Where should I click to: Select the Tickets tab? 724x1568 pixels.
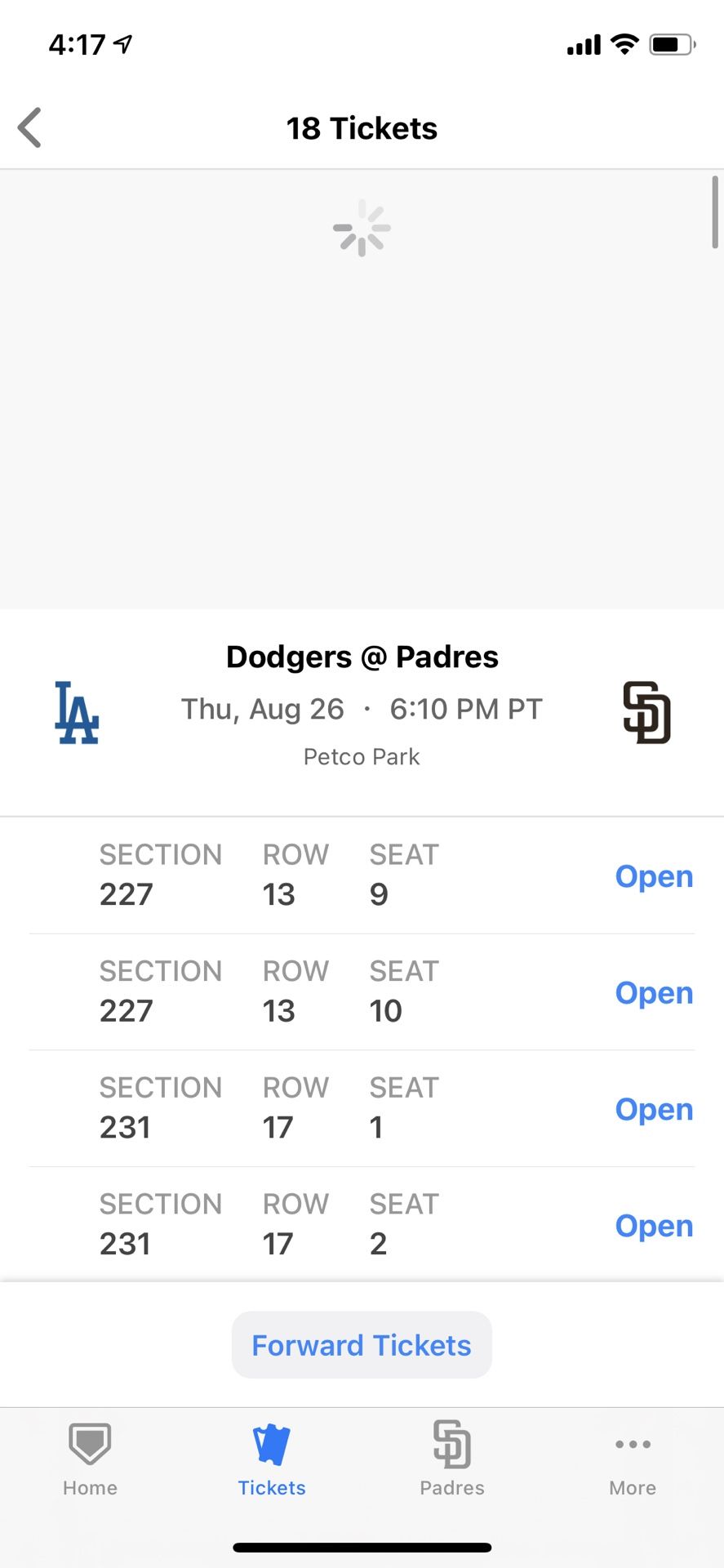(x=272, y=1459)
